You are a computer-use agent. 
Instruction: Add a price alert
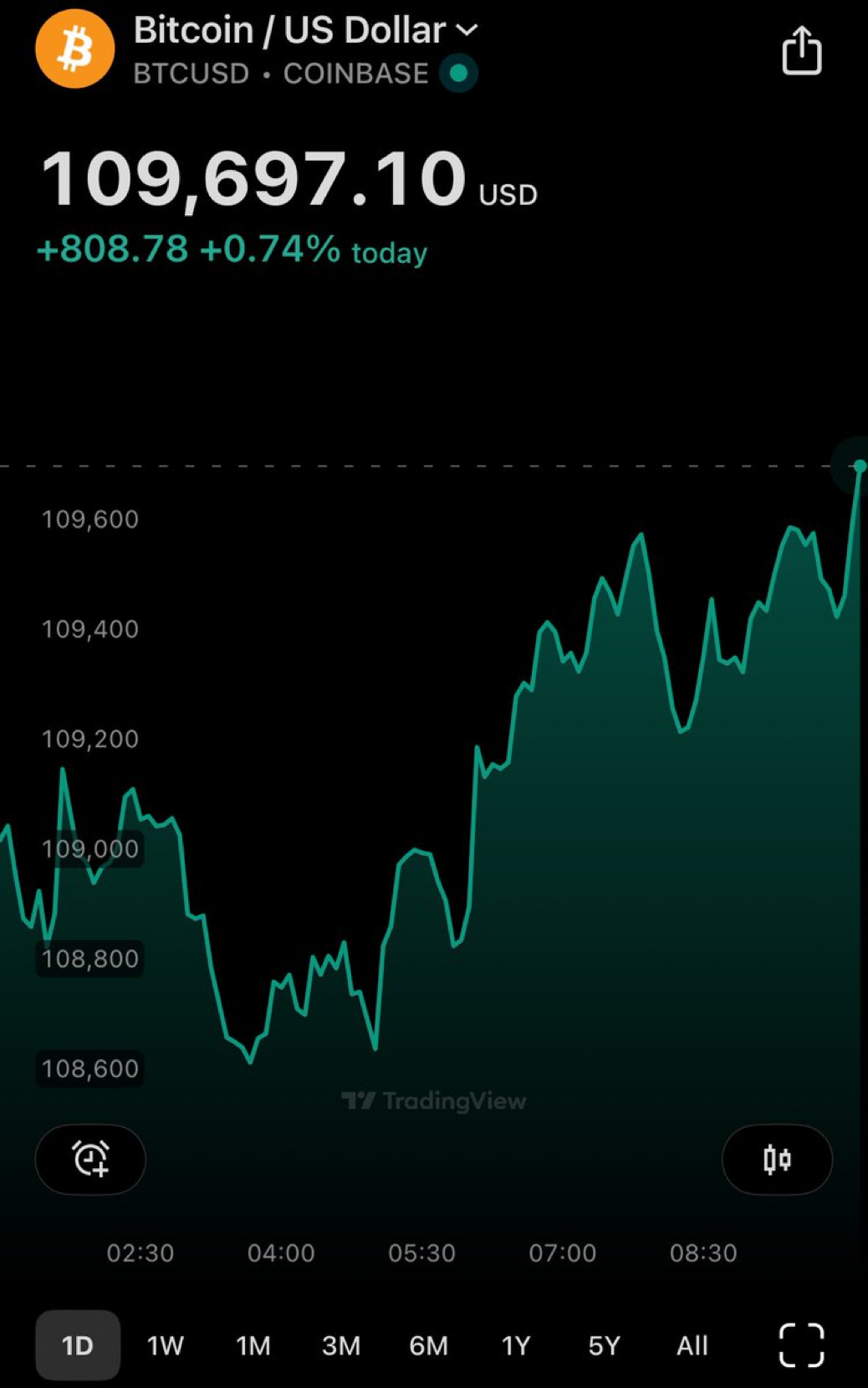click(90, 1159)
